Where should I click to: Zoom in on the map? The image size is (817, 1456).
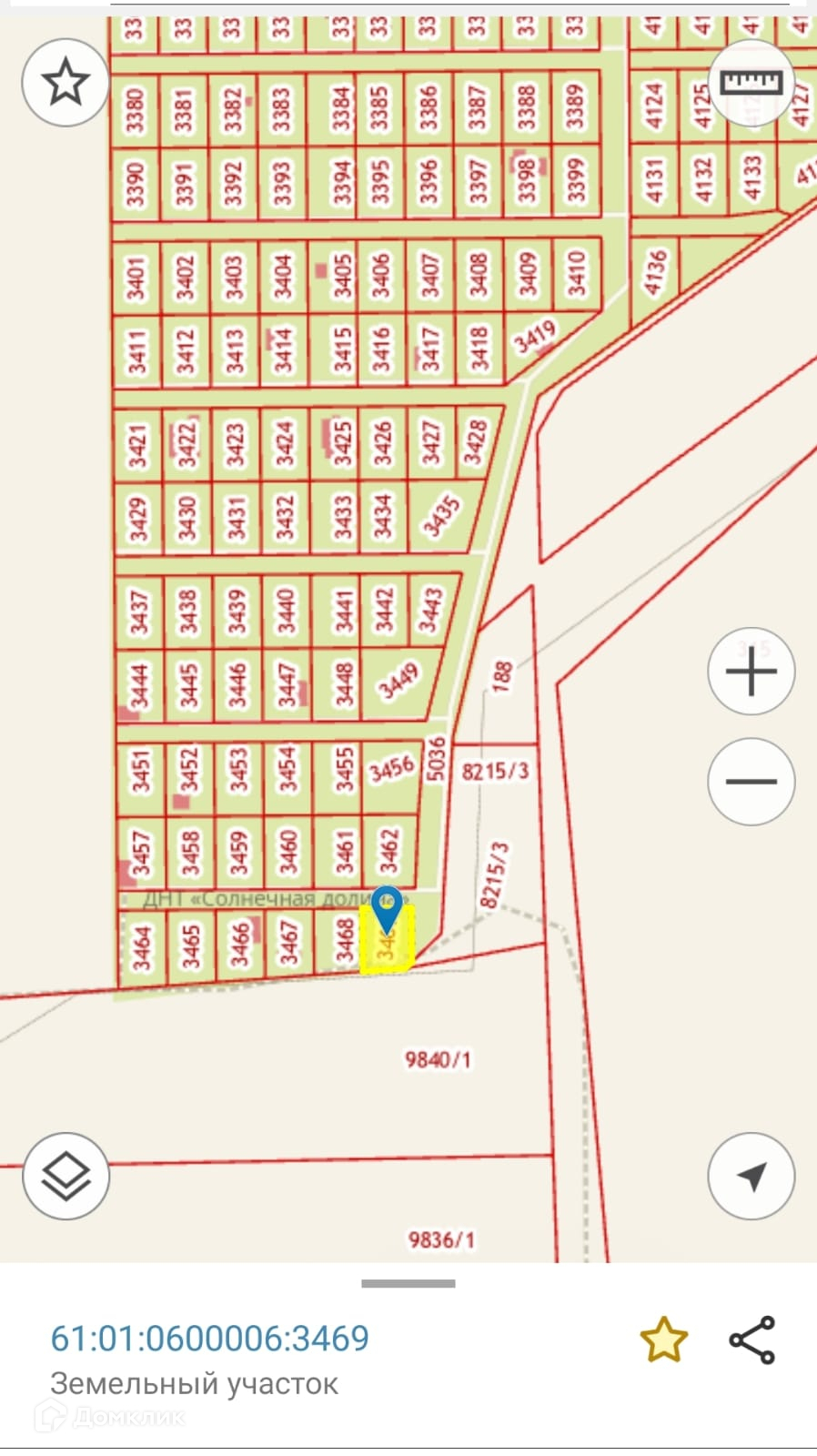pyautogui.click(x=751, y=672)
